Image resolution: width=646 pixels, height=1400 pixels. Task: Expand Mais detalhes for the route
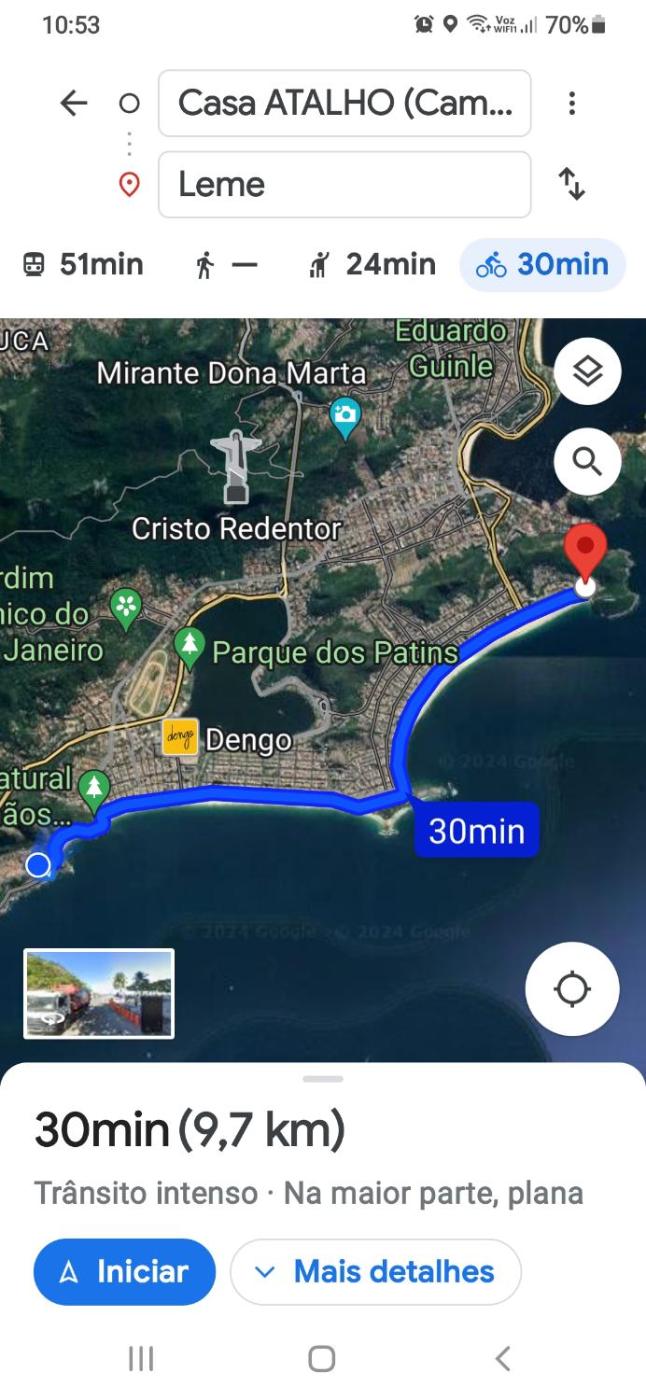click(x=375, y=1272)
